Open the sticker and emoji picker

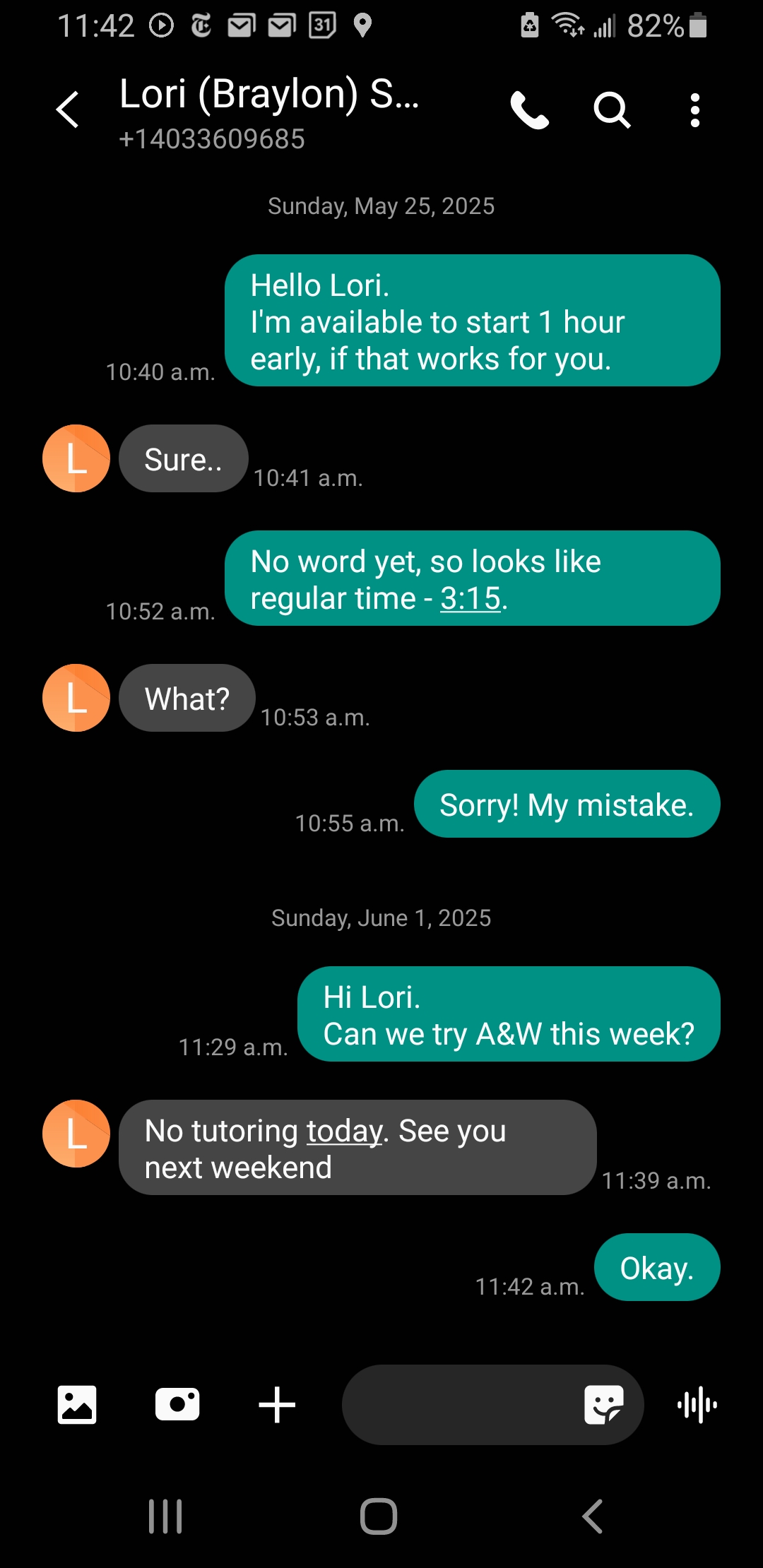point(604,1404)
